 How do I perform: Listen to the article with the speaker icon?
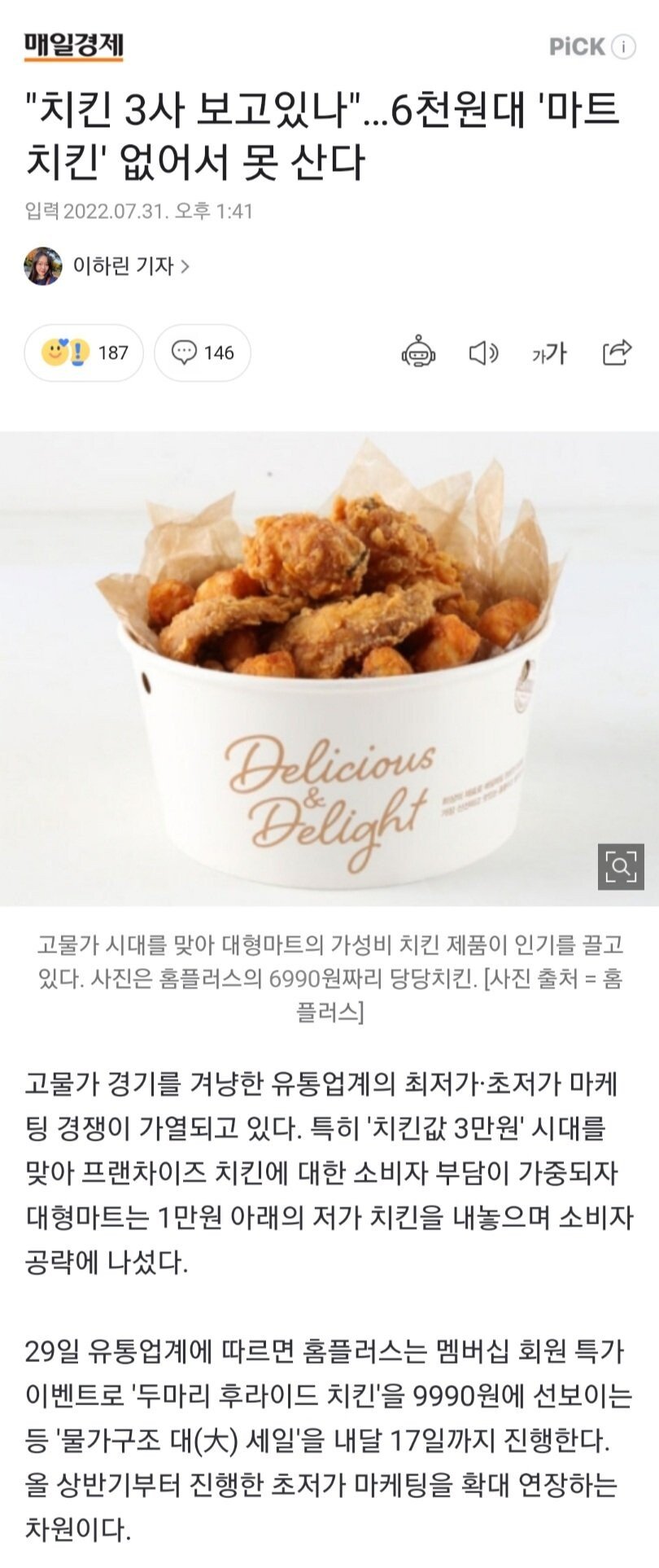[x=483, y=353]
